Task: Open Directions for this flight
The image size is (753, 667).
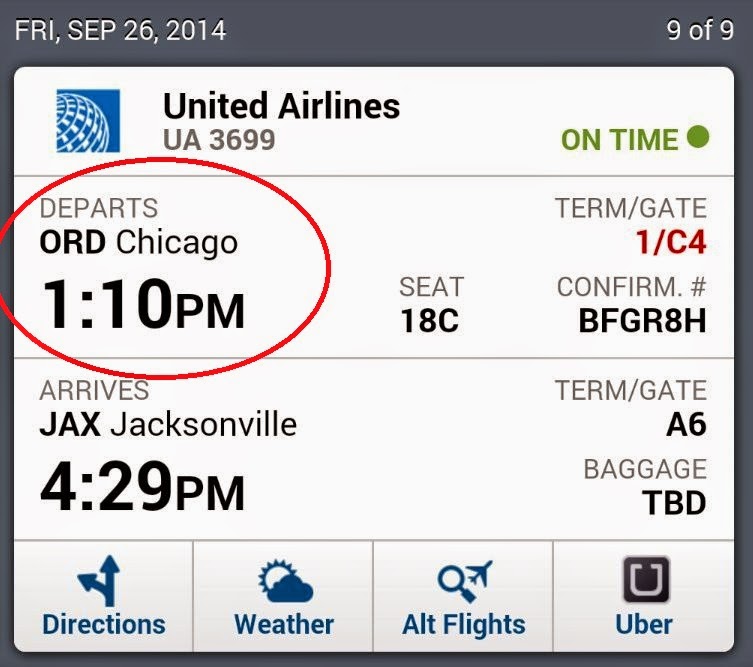Action: 104,597
